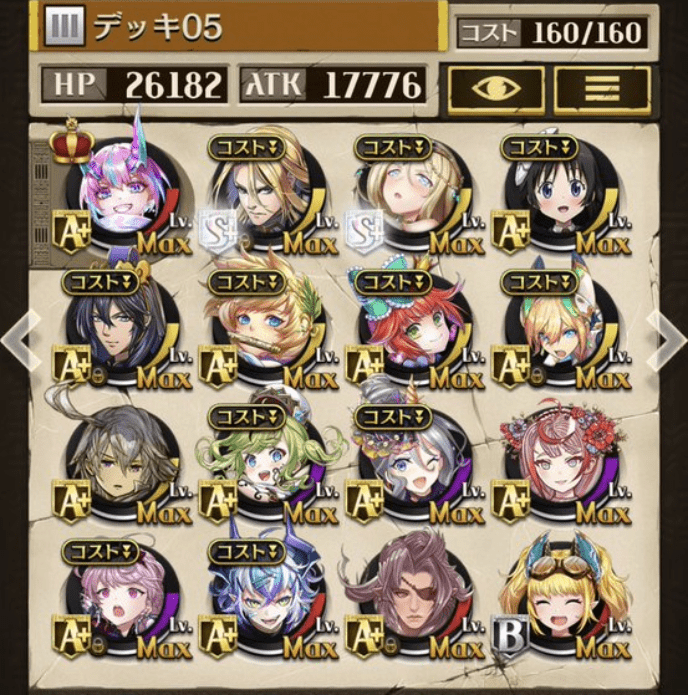The height and width of the screenshot is (695, 688).
Task: Open the デッキ05 deck name bar
Action: [240, 27]
